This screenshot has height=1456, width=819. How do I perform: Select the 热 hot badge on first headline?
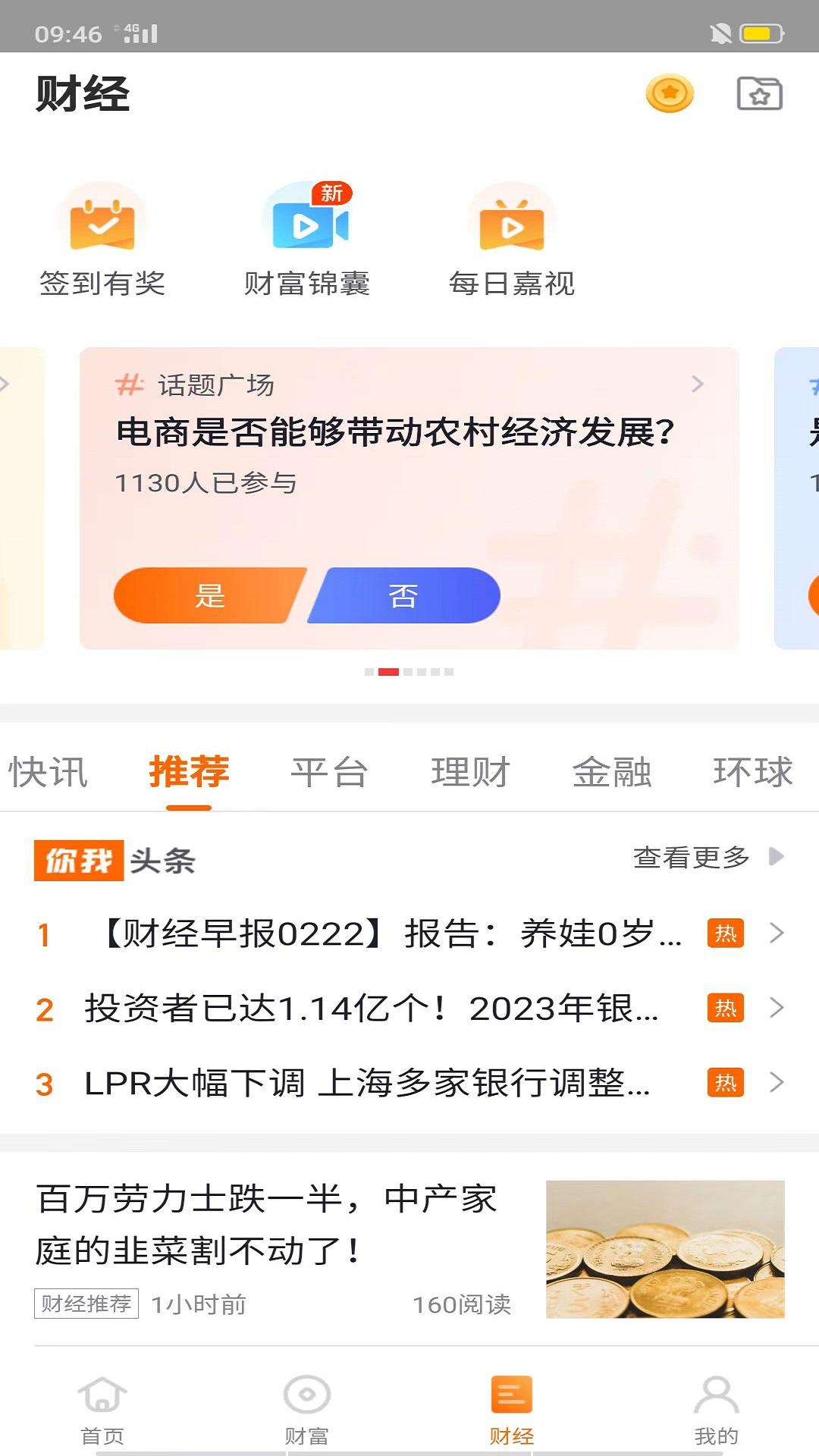point(726,935)
